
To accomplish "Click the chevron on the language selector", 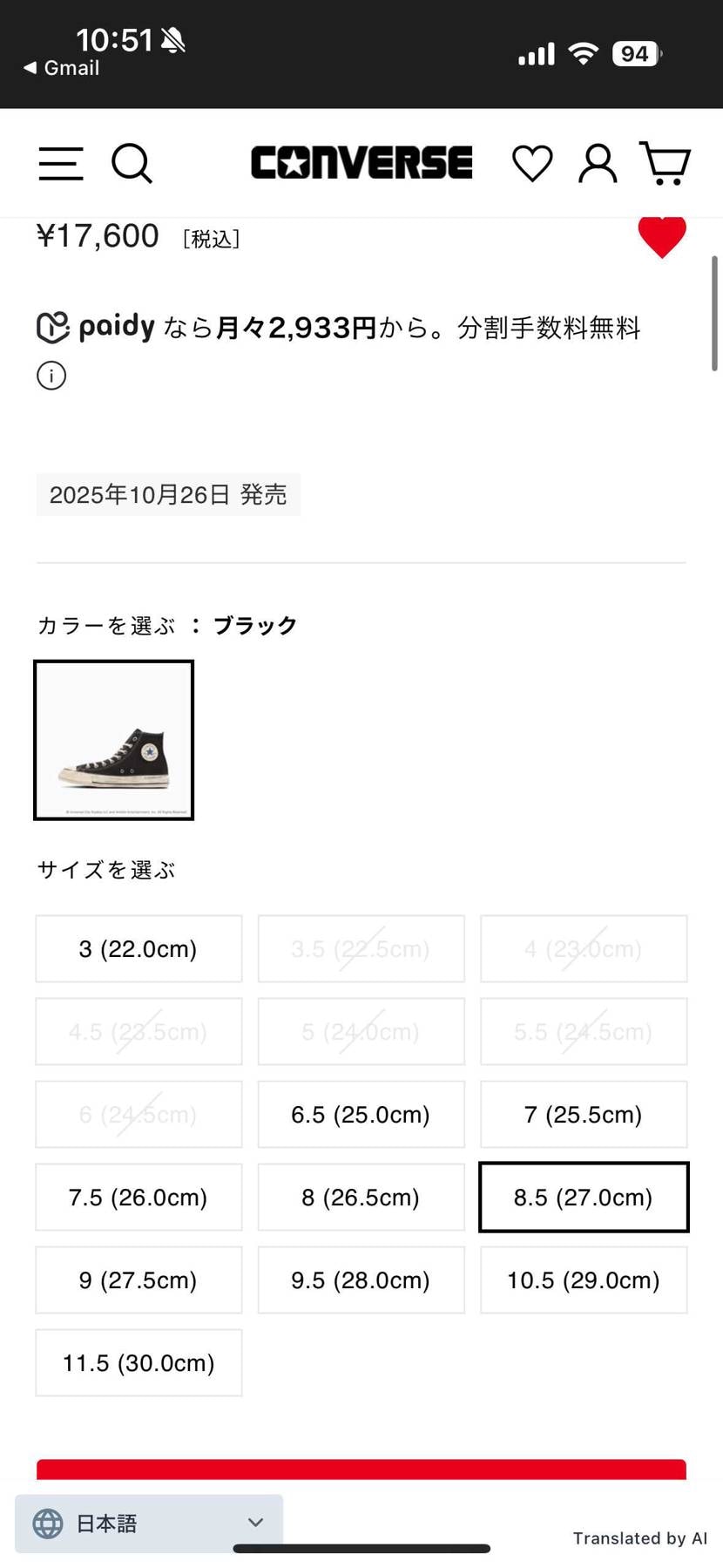I will [254, 1523].
